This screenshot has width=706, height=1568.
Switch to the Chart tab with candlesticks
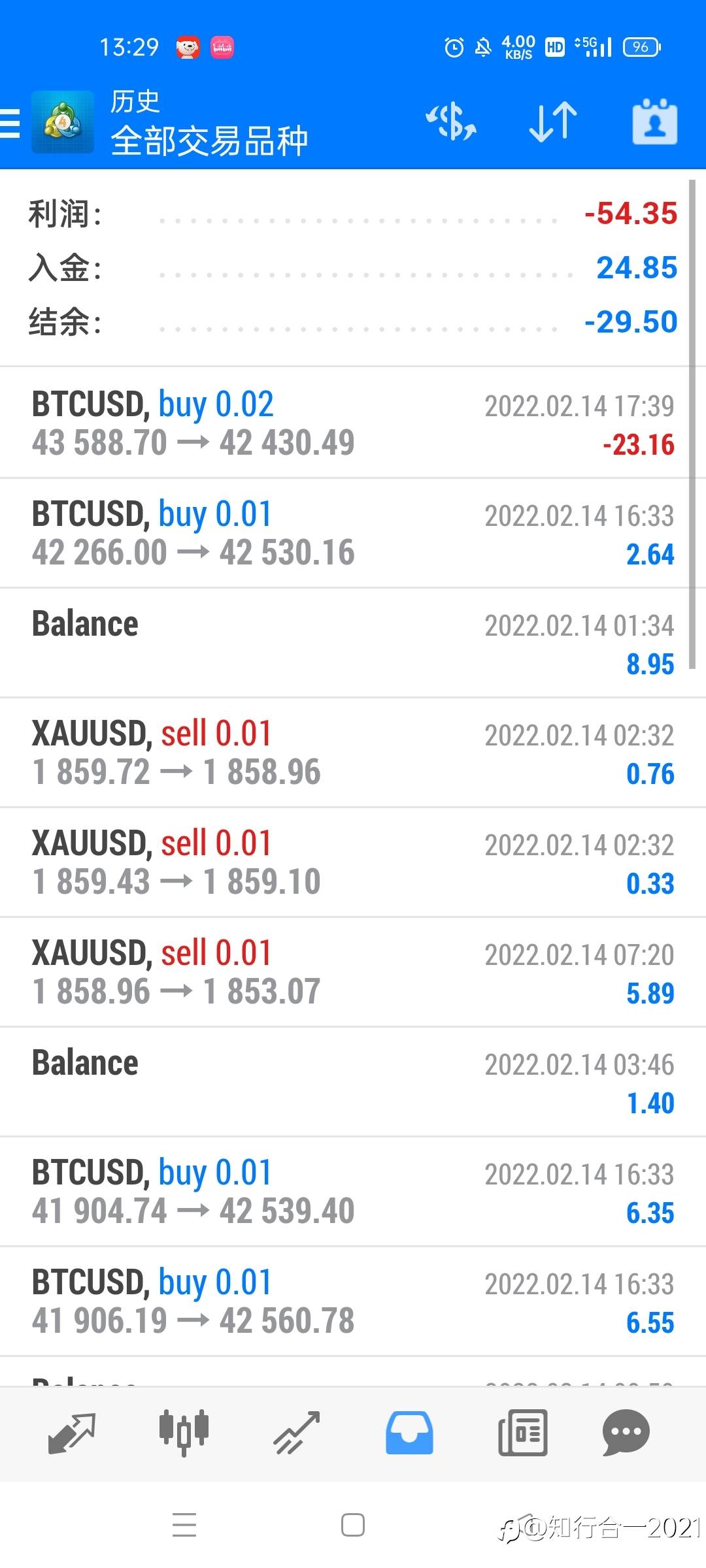[184, 1433]
